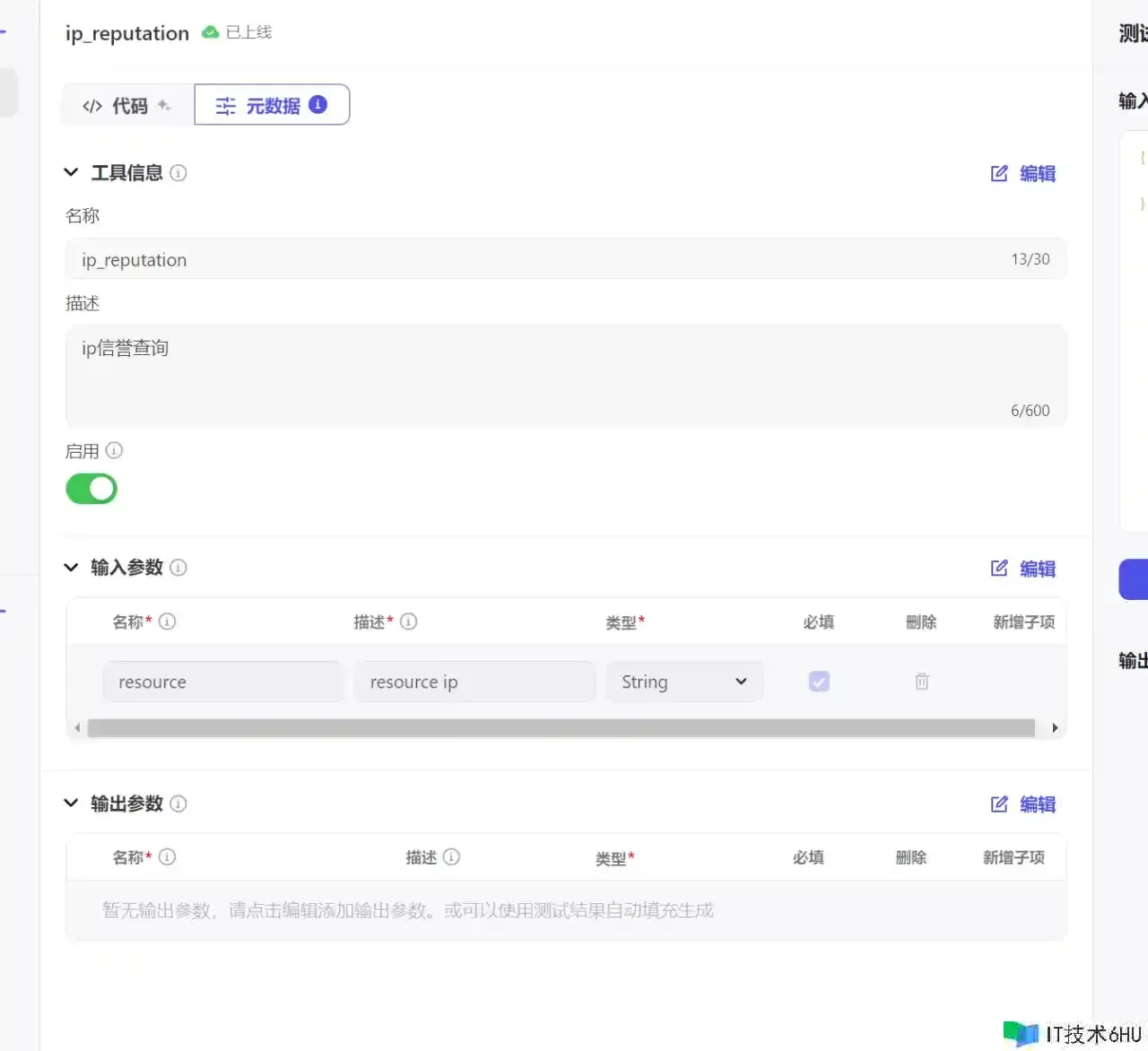Delete the resource parameter row

(x=921, y=682)
